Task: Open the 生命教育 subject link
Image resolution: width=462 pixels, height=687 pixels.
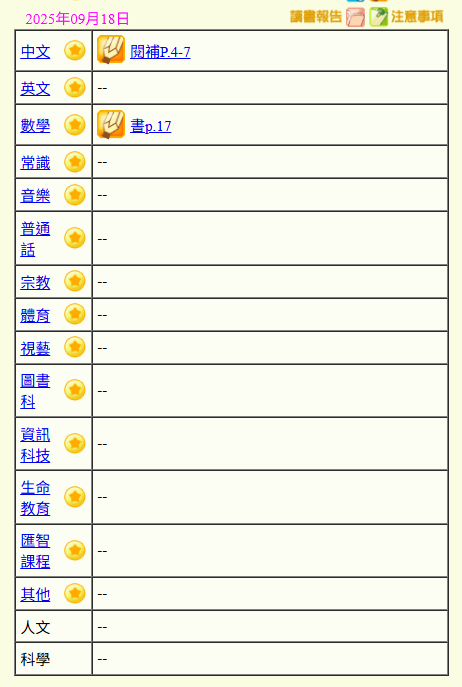Action: [35, 498]
